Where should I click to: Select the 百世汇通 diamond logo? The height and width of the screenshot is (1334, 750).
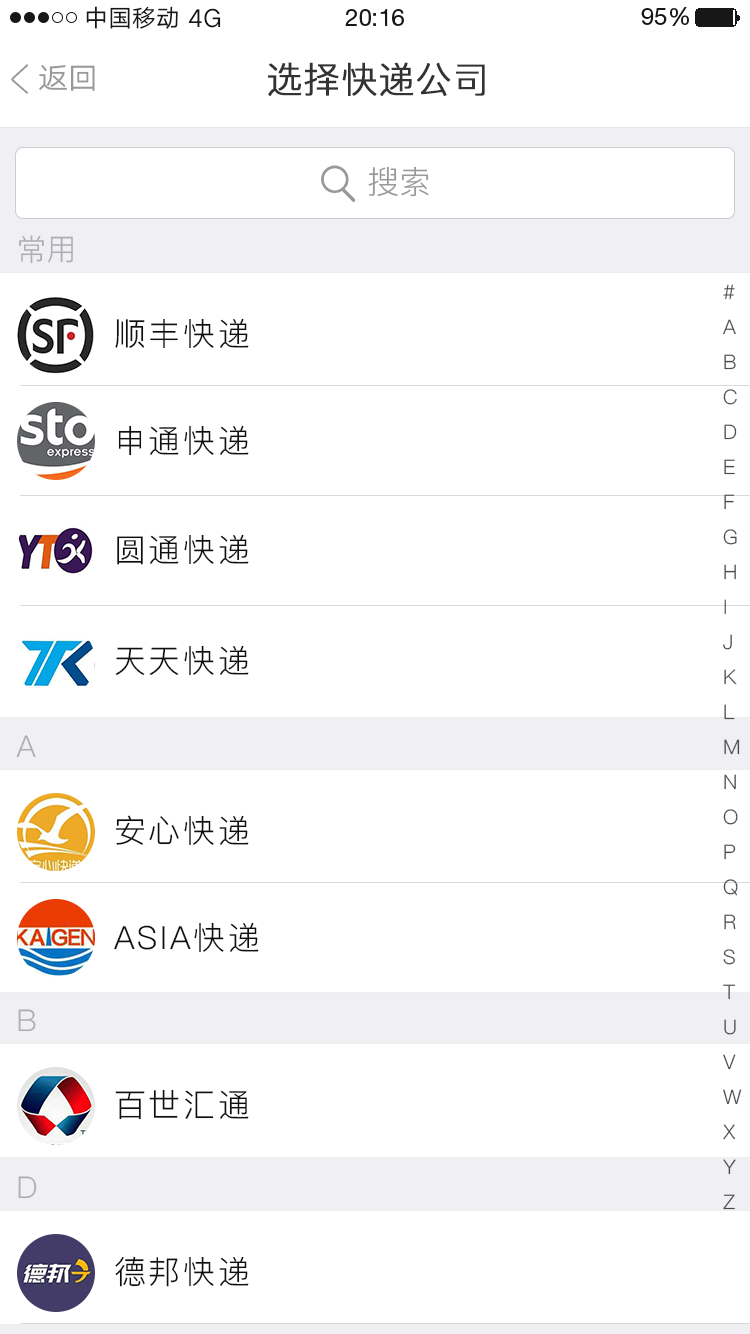[x=55, y=1105]
